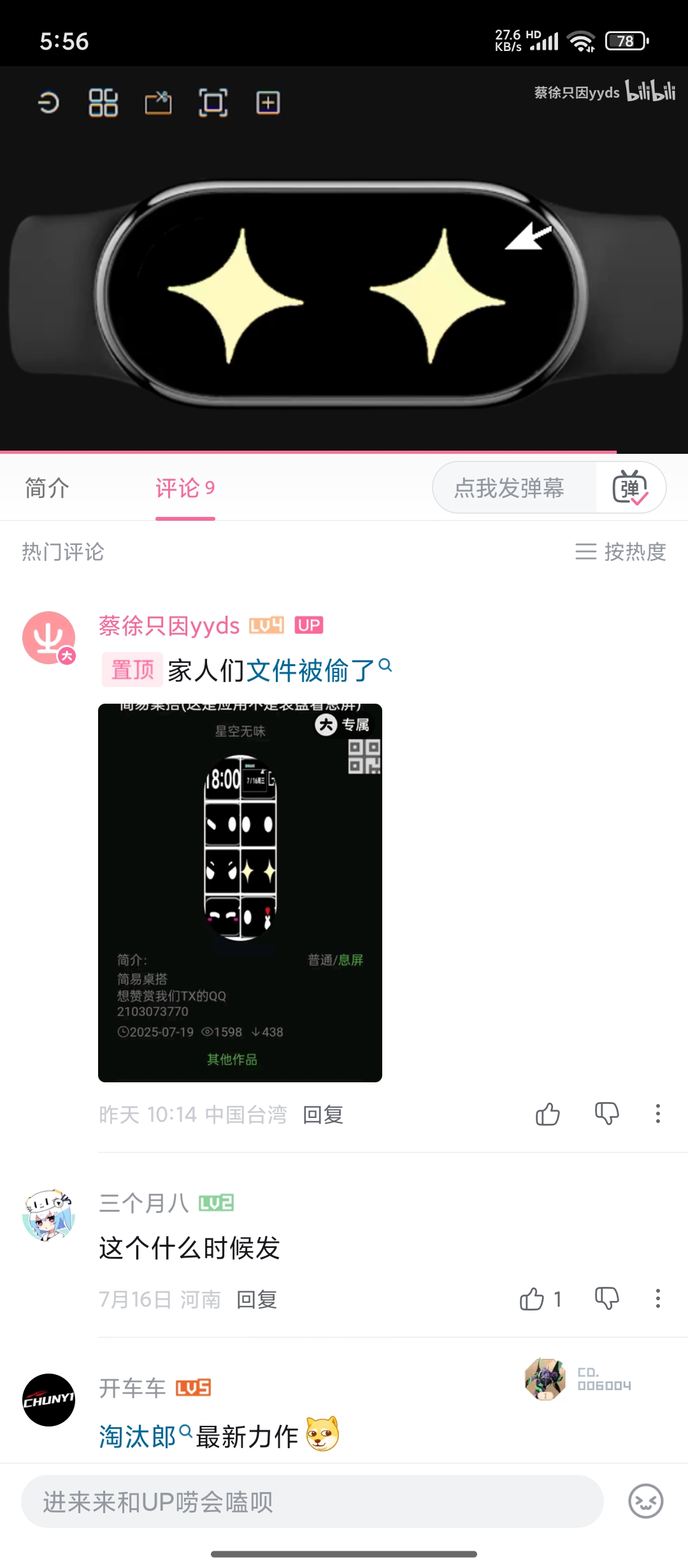688x1568 pixels.
Task: Select the clip/screenshot-cut icon
Action: click(x=159, y=103)
